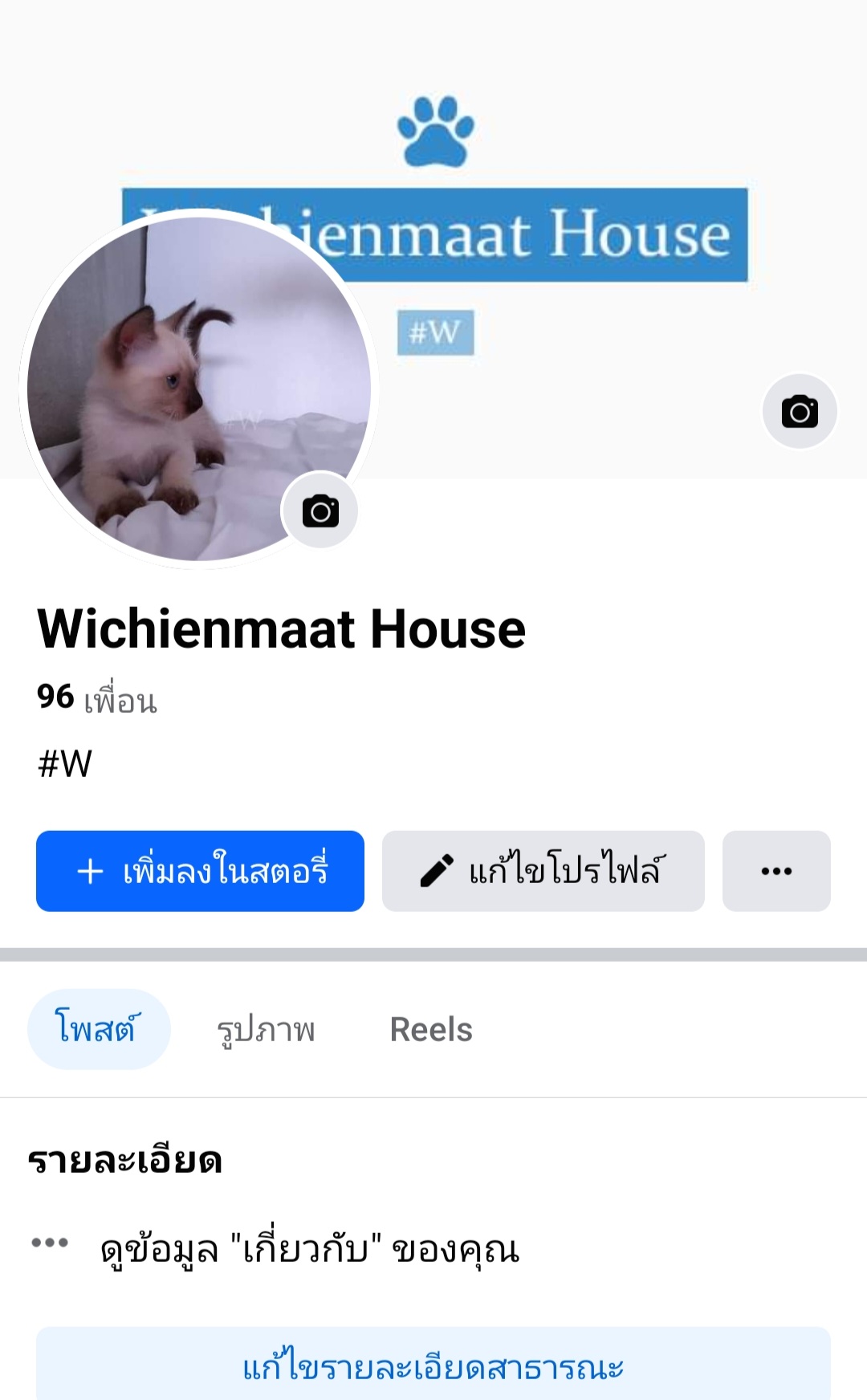Open แก้ไขโปรไฟล์ to edit profile
This screenshot has height=1400, width=867.
click(543, 871)
